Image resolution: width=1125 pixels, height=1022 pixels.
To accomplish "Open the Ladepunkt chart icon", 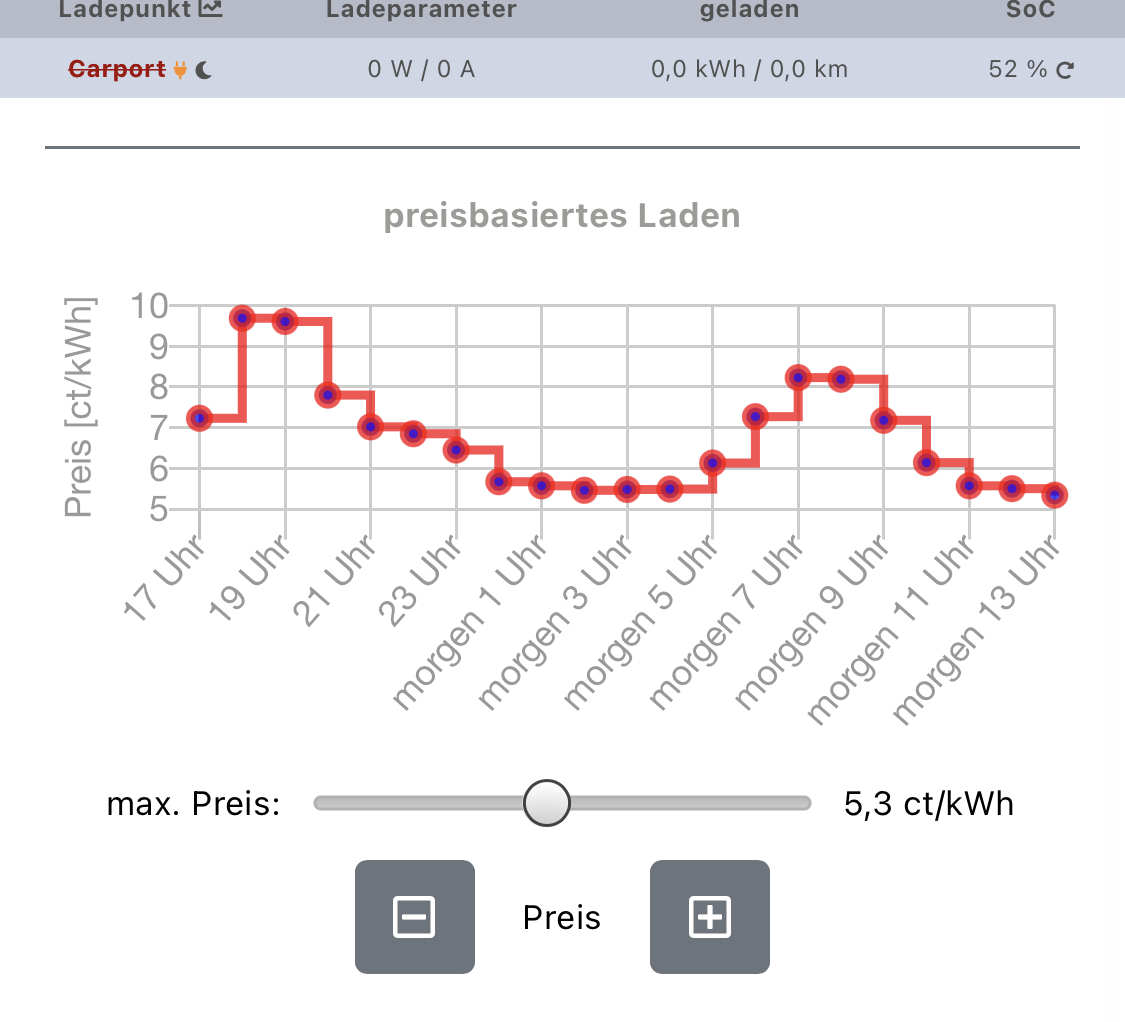I will tap(211, 10).
